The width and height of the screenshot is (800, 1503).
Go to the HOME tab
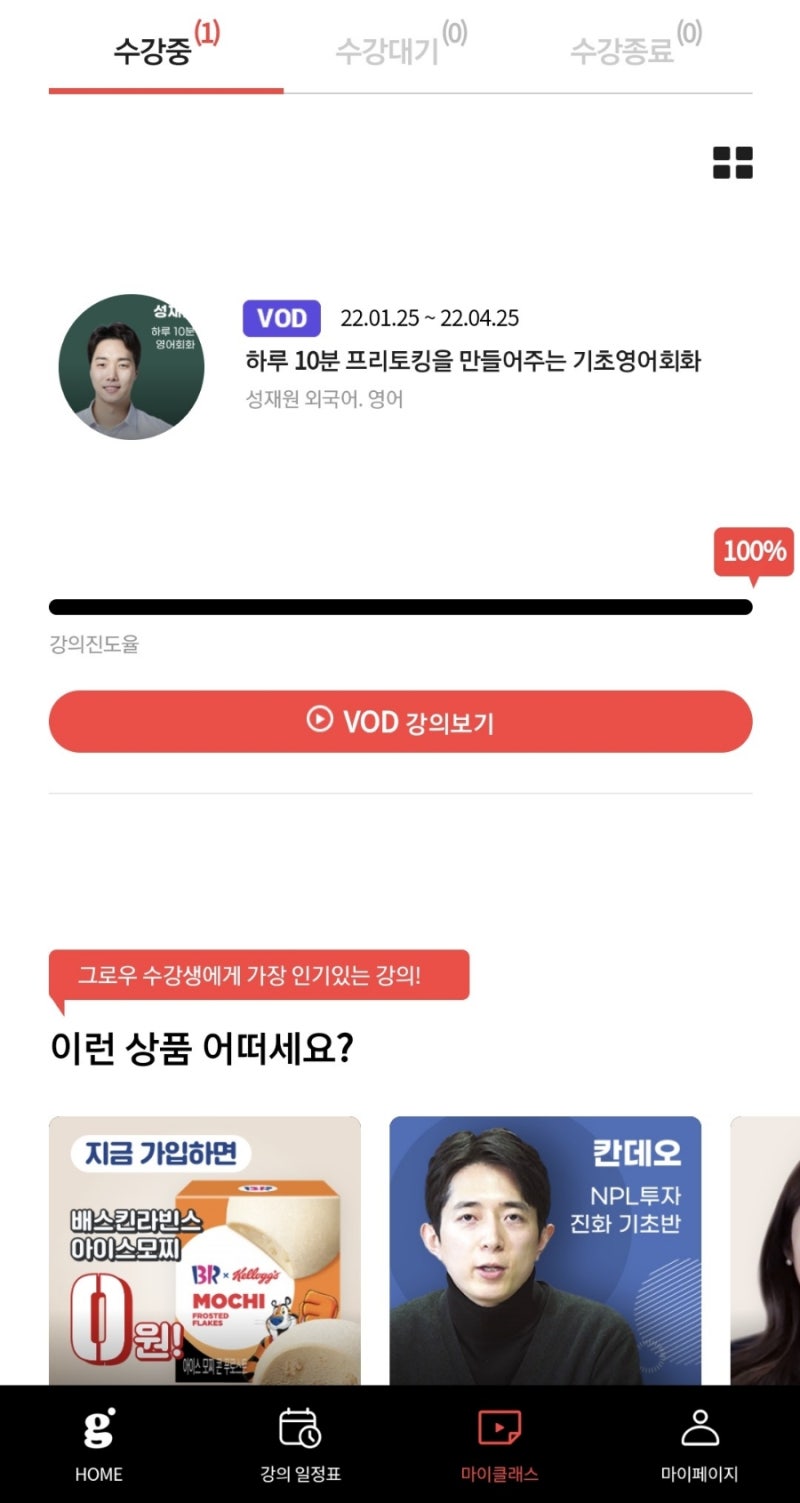(99, 1445)
